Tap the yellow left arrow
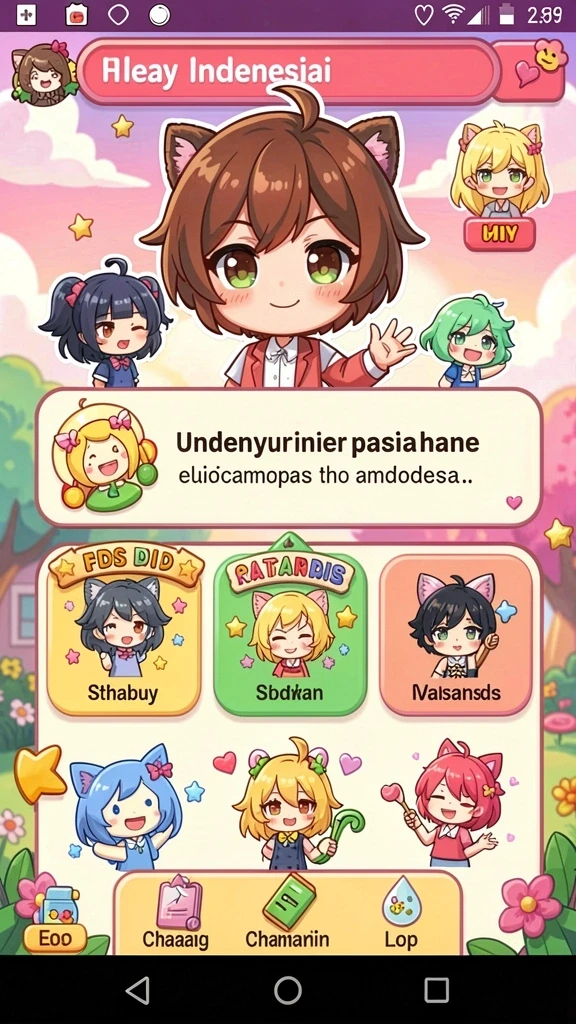The width and height of the screenshot is (576, 1024). 39,775
